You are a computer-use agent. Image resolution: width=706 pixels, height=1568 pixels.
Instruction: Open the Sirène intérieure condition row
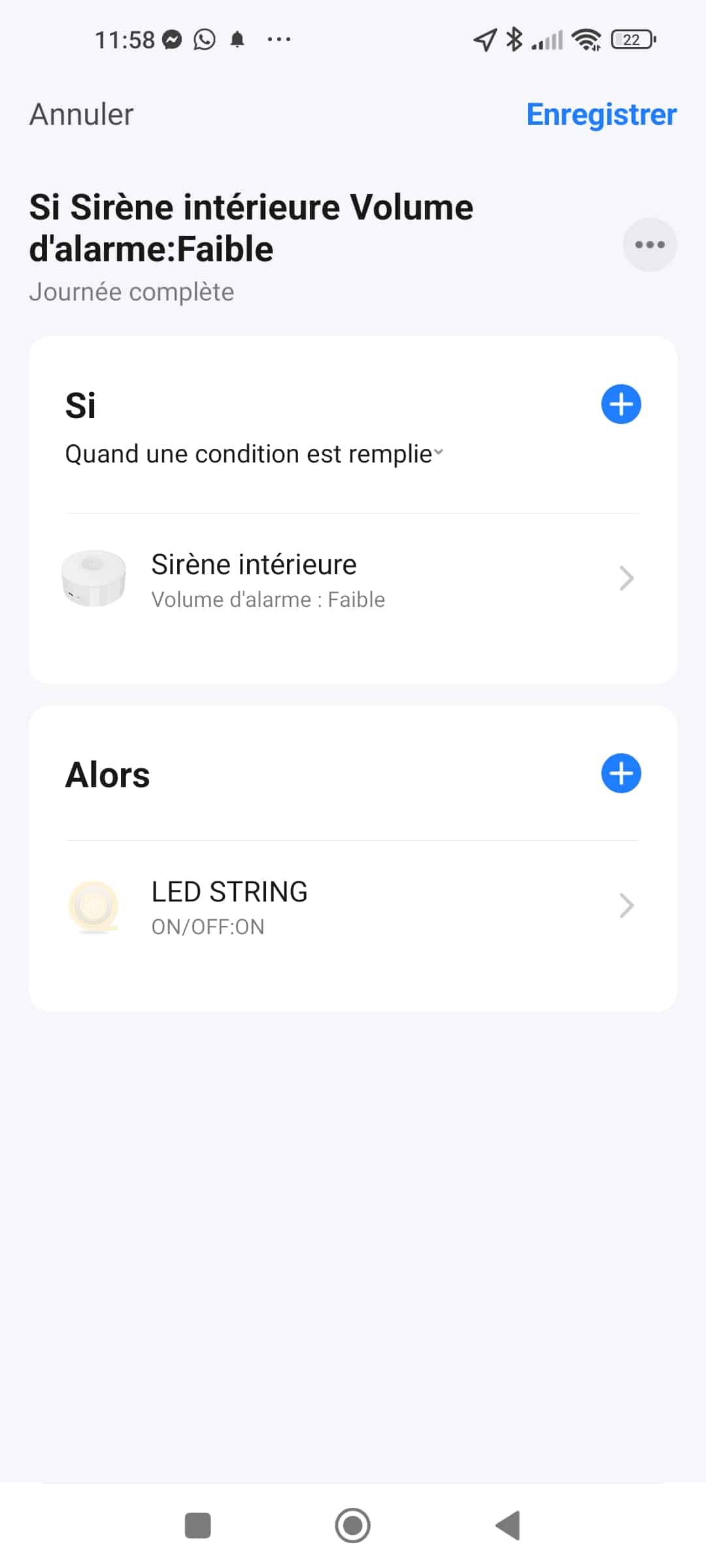(x=353, y=579)
